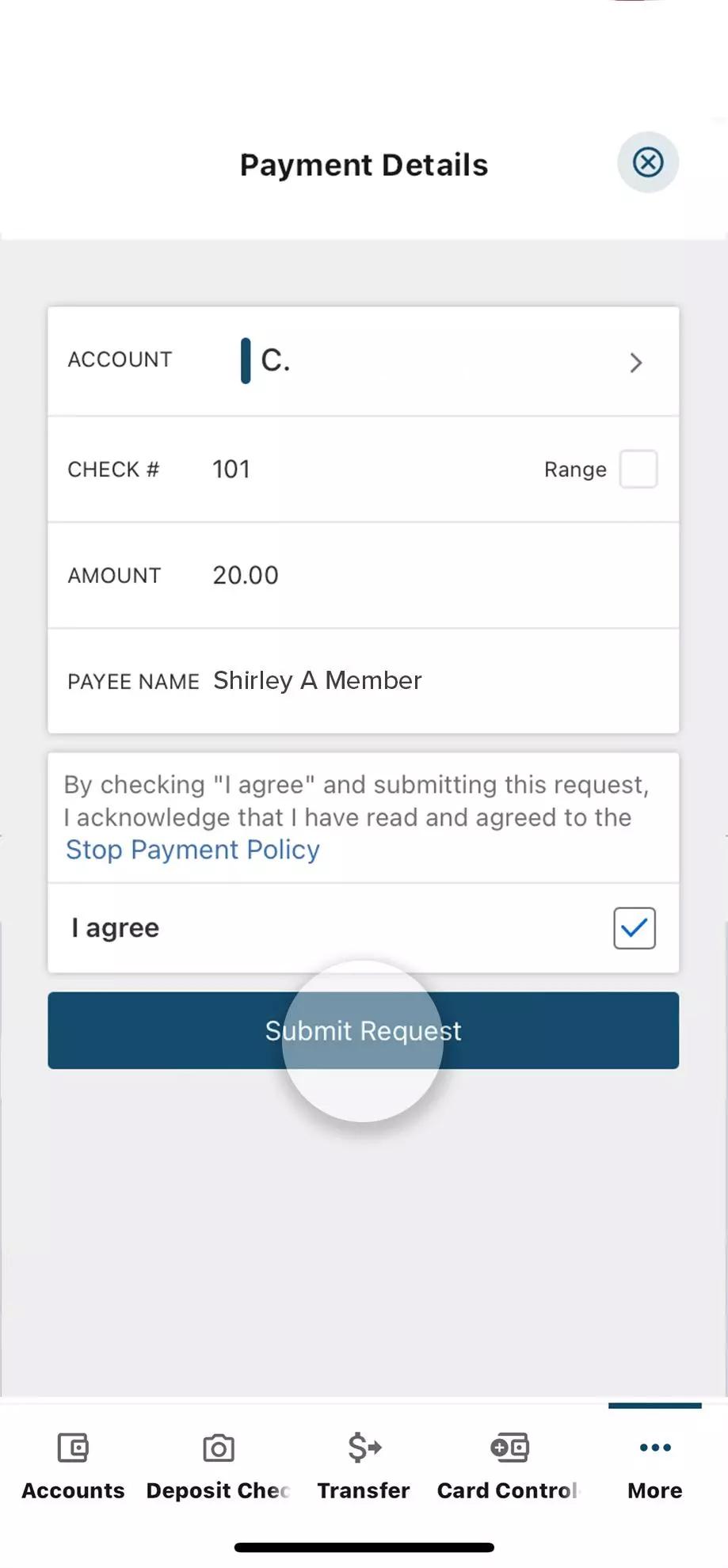Uncheck the I agree checkbox
This screenshot has width=728, height=1568.
(x=634, y=928)
